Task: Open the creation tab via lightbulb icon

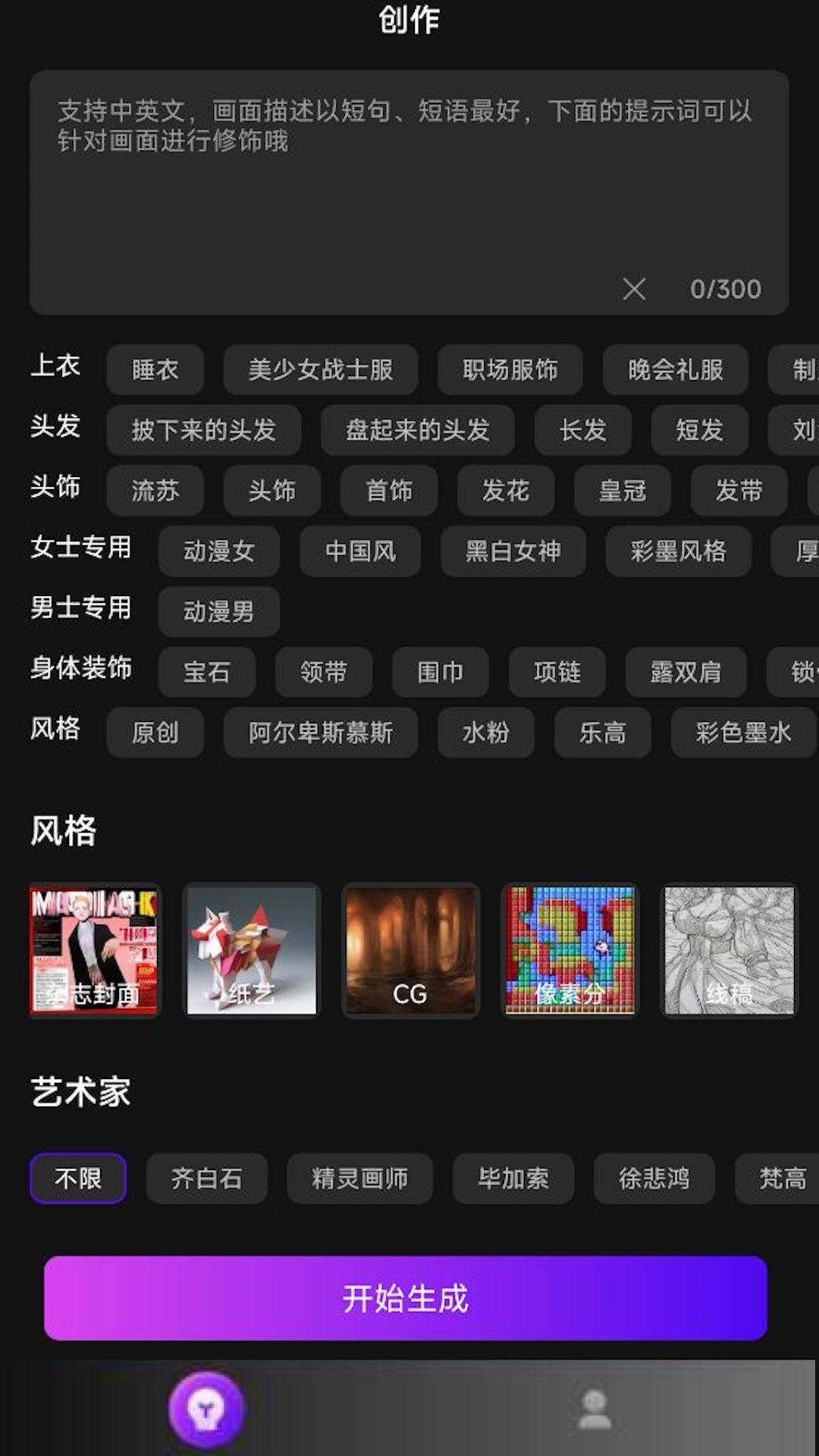Action: 205,1407
